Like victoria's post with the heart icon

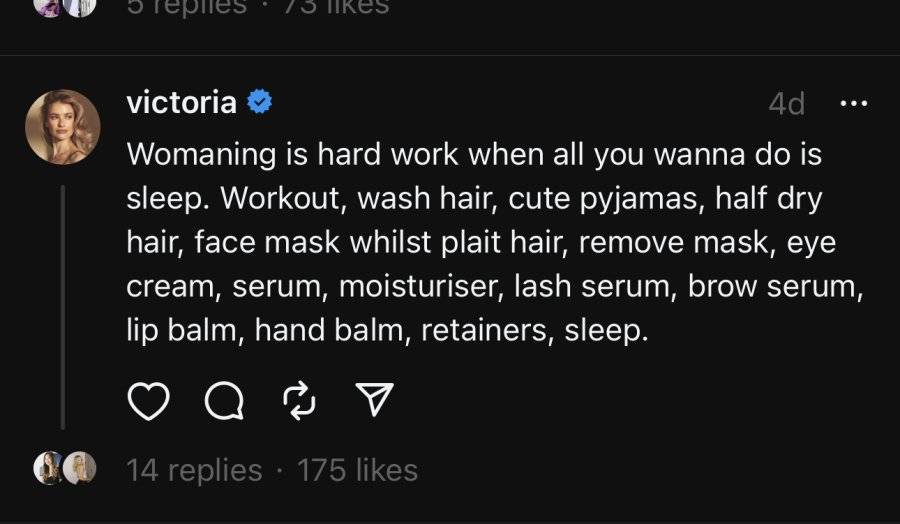coord(148,401)
